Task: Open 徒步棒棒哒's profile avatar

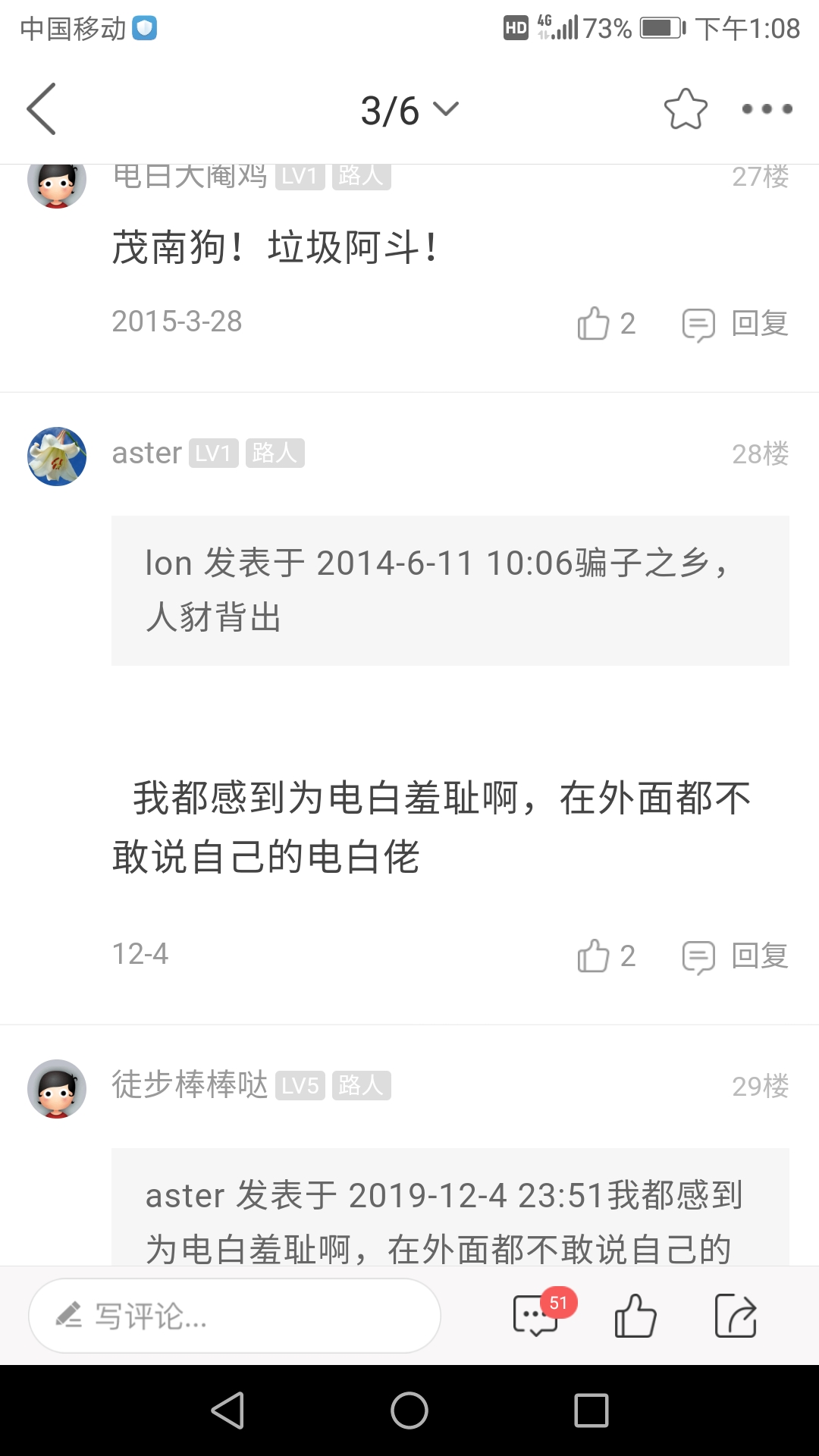Action: coord(57,1088)
